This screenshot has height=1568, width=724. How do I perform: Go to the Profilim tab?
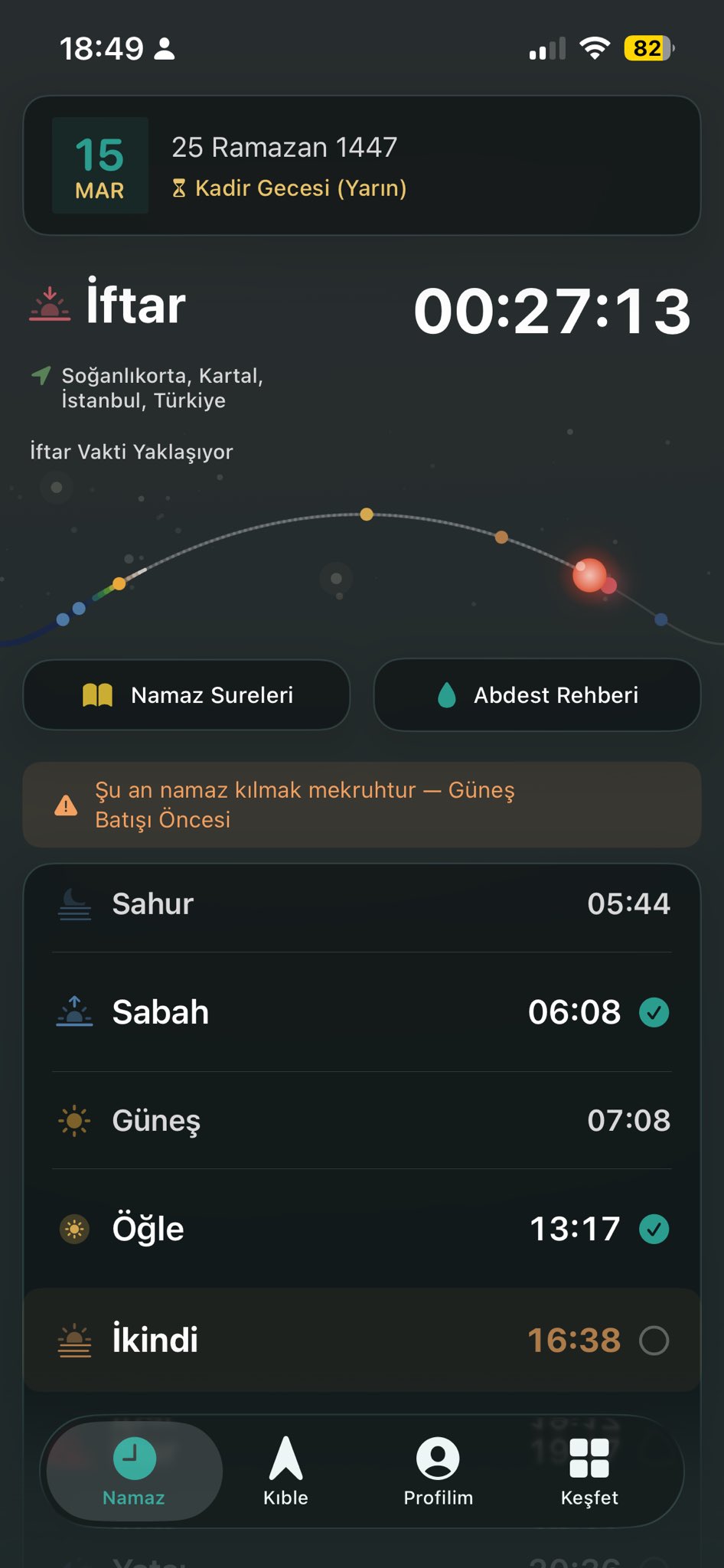pyautogui.click(x=438, y=1472)
